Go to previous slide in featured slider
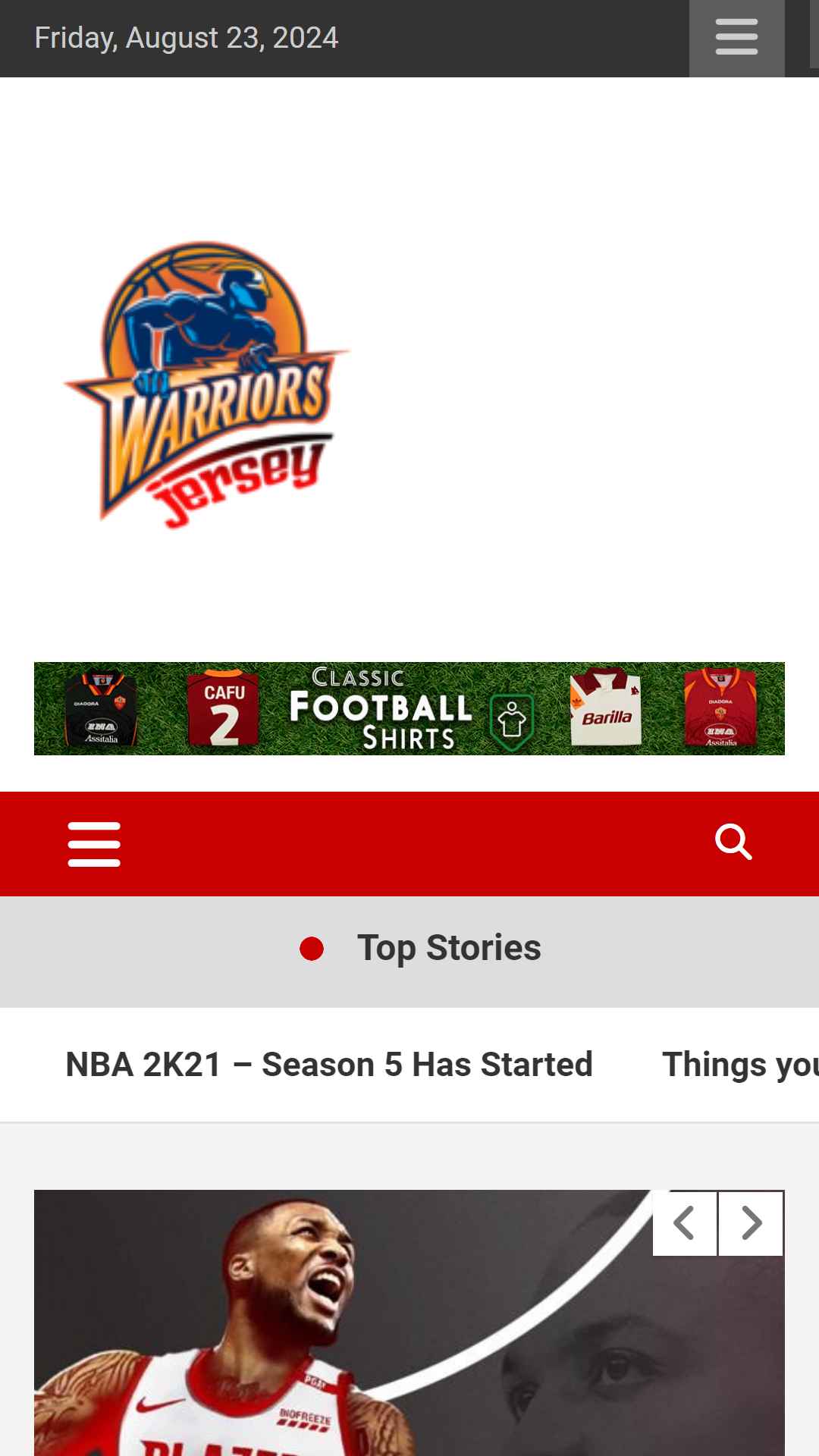819x1456 pixels. [685, 1223]
